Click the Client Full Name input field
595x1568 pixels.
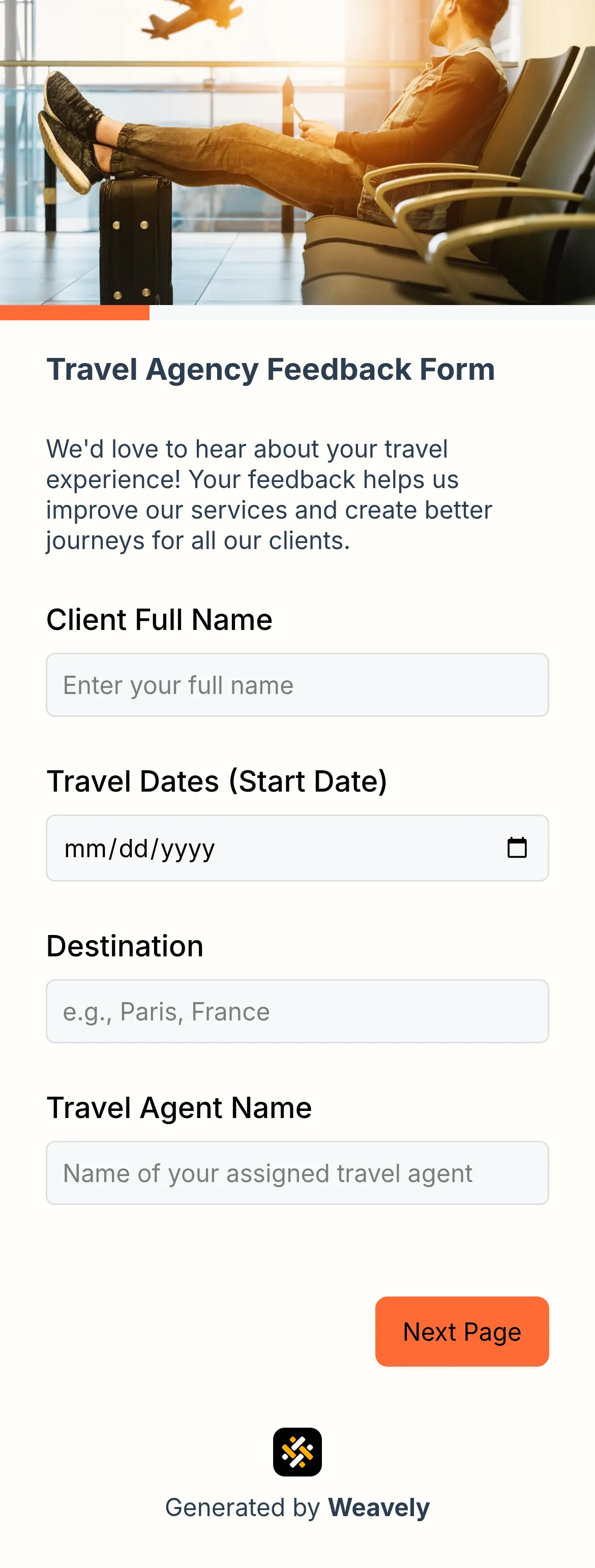coord(297,684)
